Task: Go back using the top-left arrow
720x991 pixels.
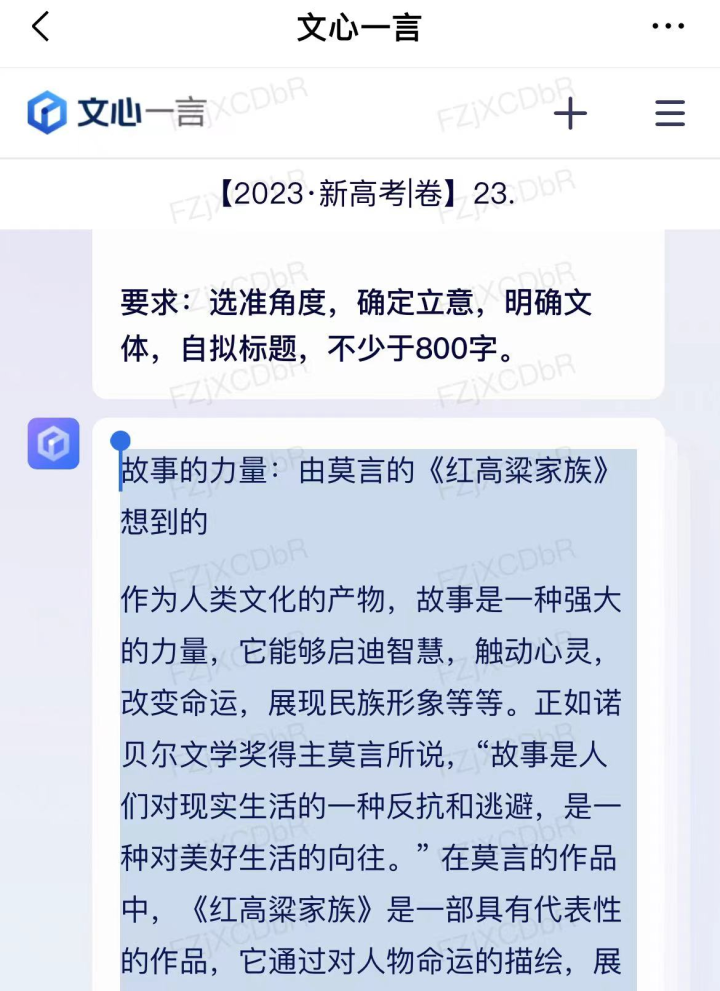Action: pyautogui.click(x=40, y=27)
